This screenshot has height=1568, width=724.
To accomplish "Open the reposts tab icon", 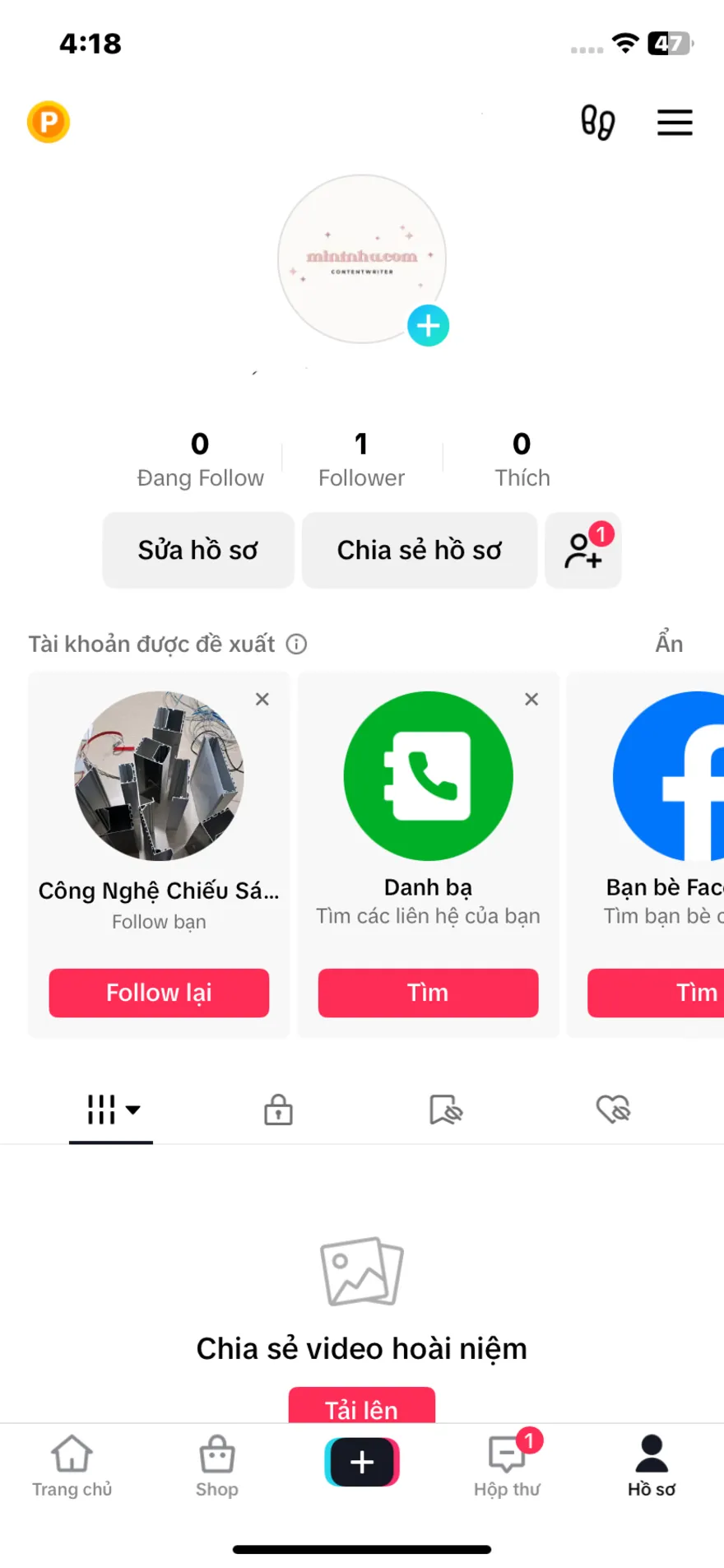I will pyautogui.click(x=445, y=1110).
